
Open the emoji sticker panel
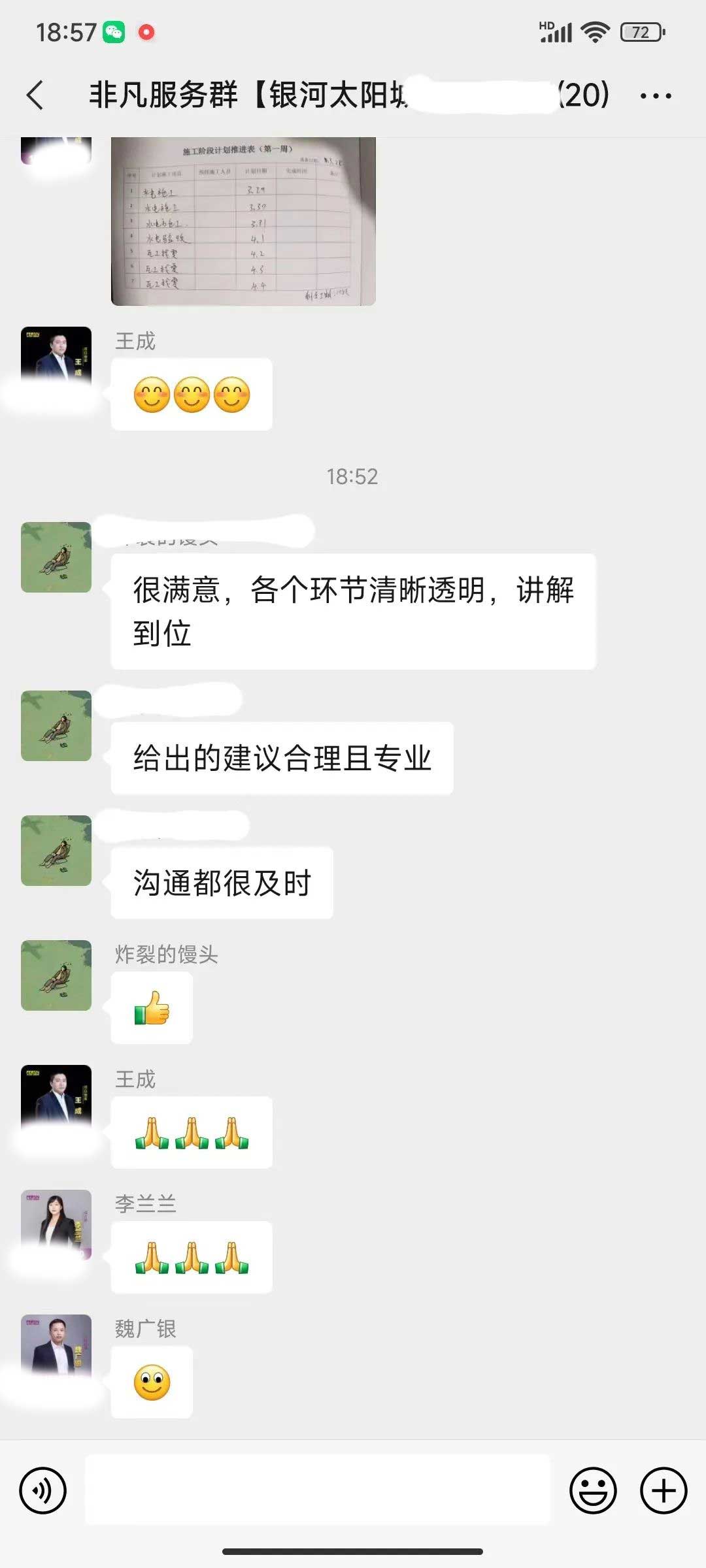593,1490
